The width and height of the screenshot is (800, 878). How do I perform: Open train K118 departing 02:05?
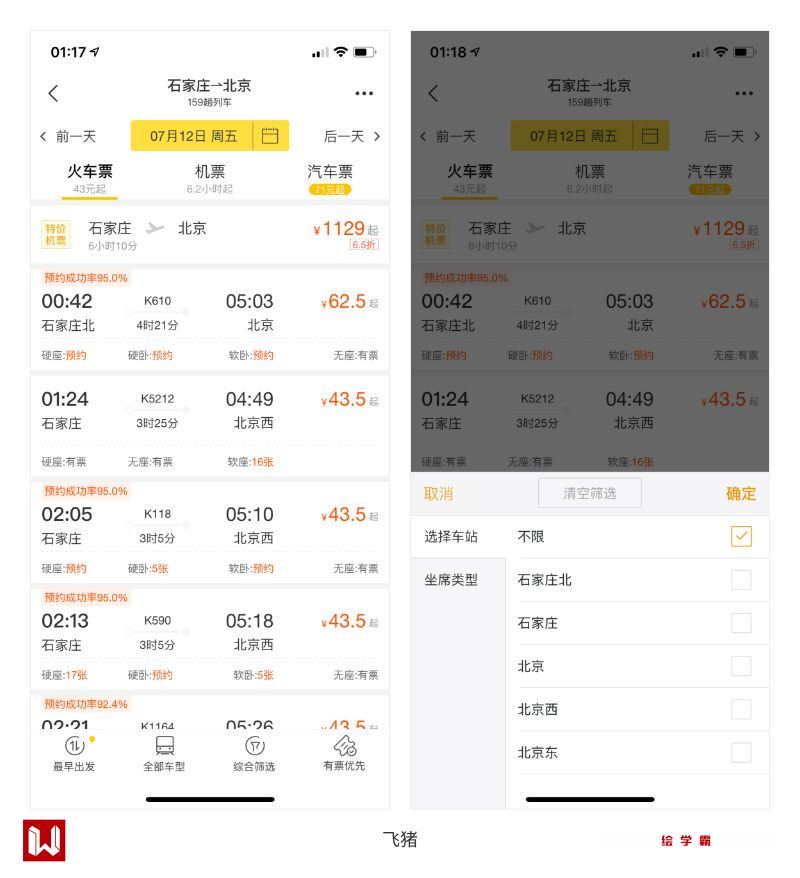pos(210,527)
